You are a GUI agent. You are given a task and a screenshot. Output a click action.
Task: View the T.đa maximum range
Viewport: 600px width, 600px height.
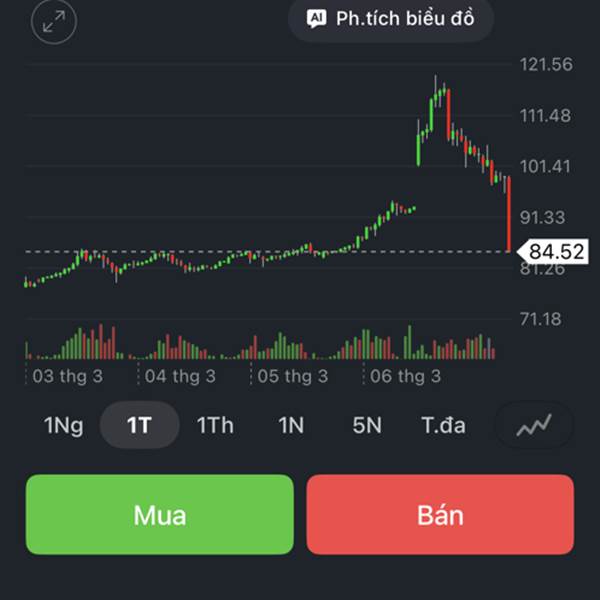pos(443,425)
